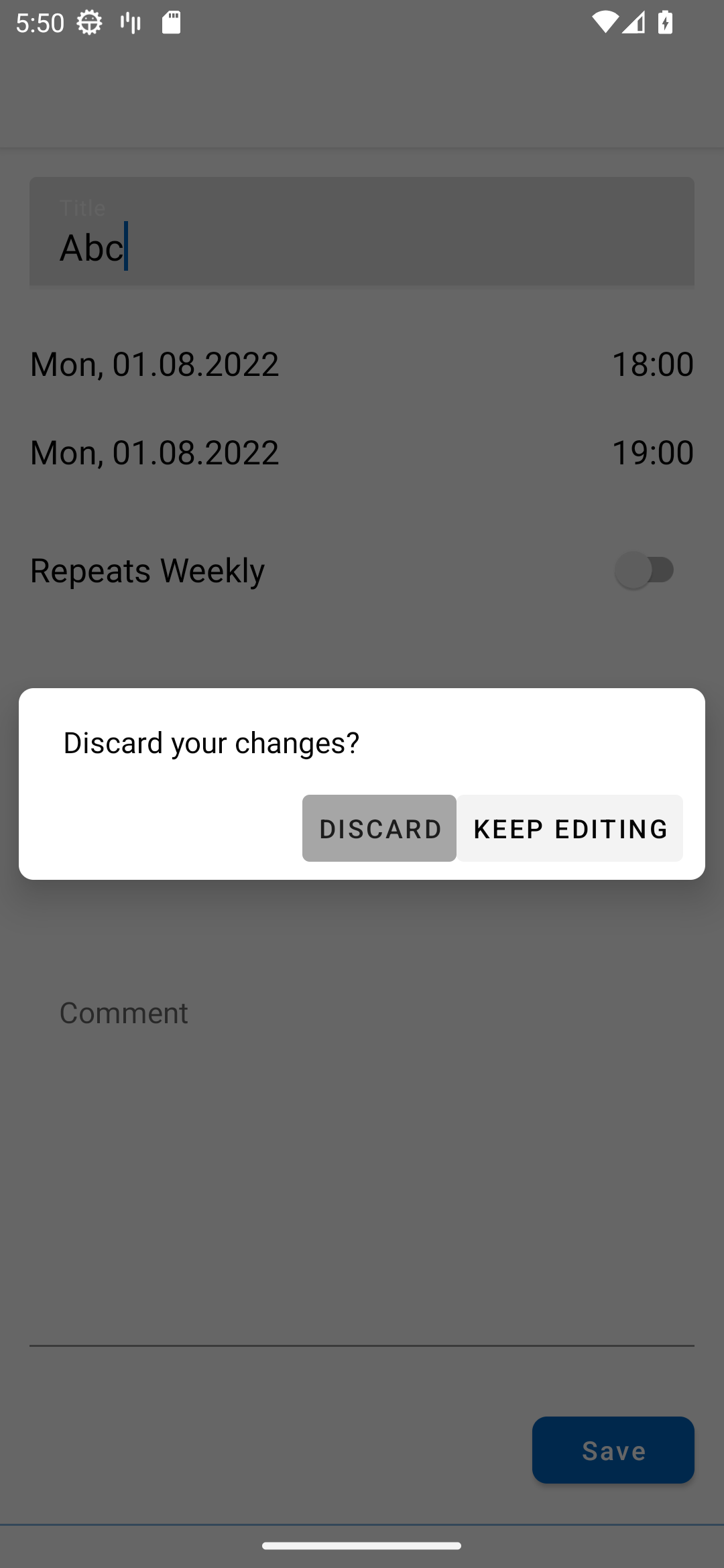Image resolution: width=724 pixels, height=1568 pixels.
Task: Choose Keep Editing in the dialog
Action: pos(570,828)
